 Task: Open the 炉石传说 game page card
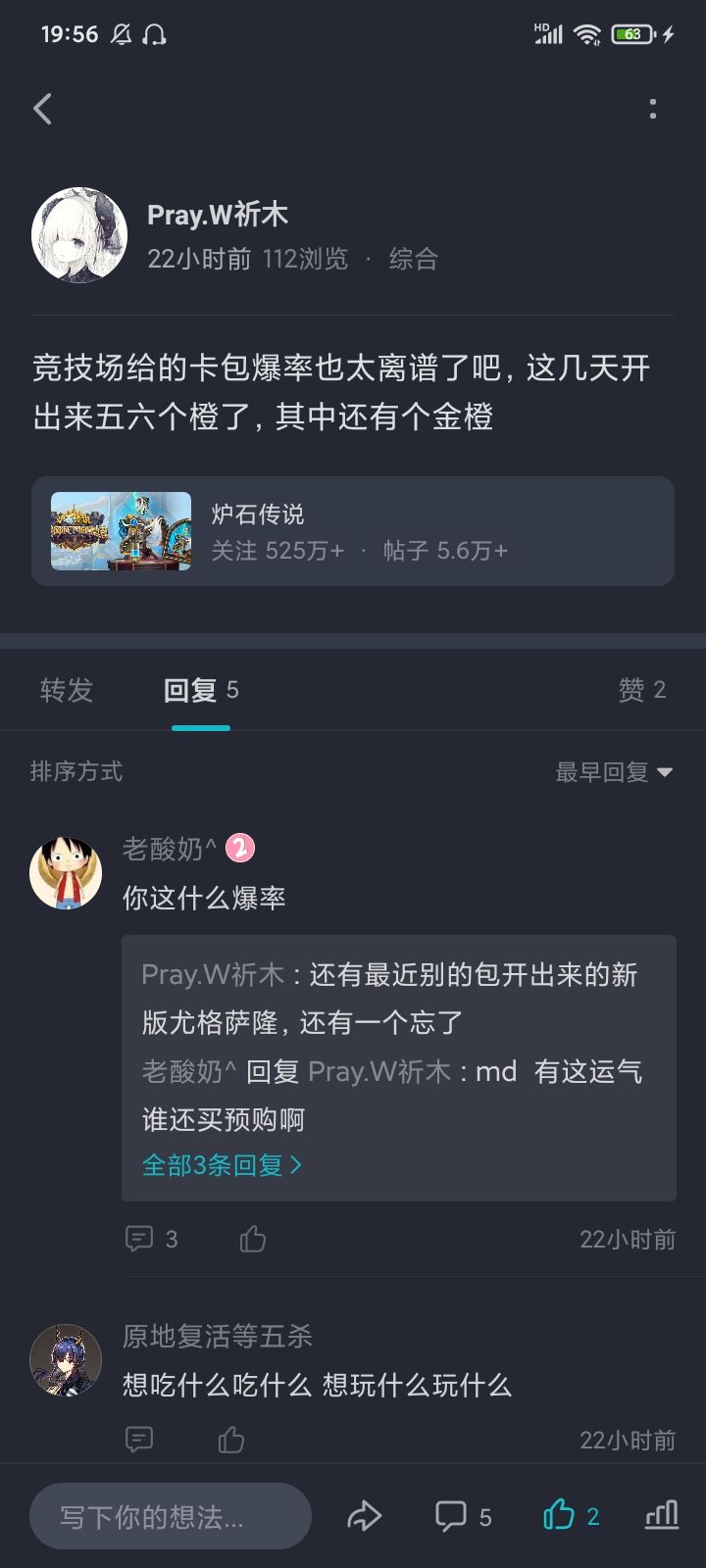click(x=353, y=532)
